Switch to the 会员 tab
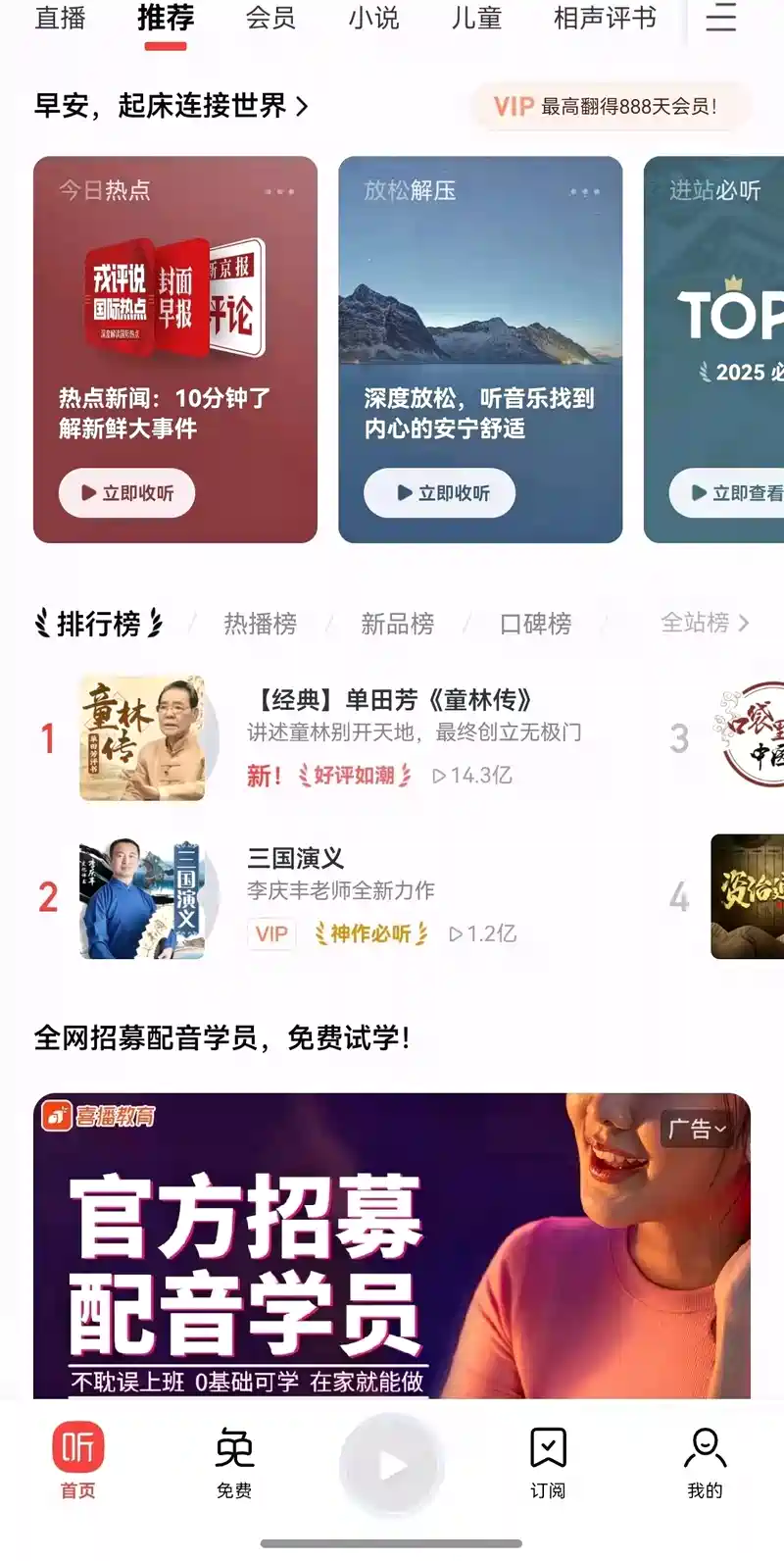The width and height of the screenshot is (784, 1561). pos(270,18)
